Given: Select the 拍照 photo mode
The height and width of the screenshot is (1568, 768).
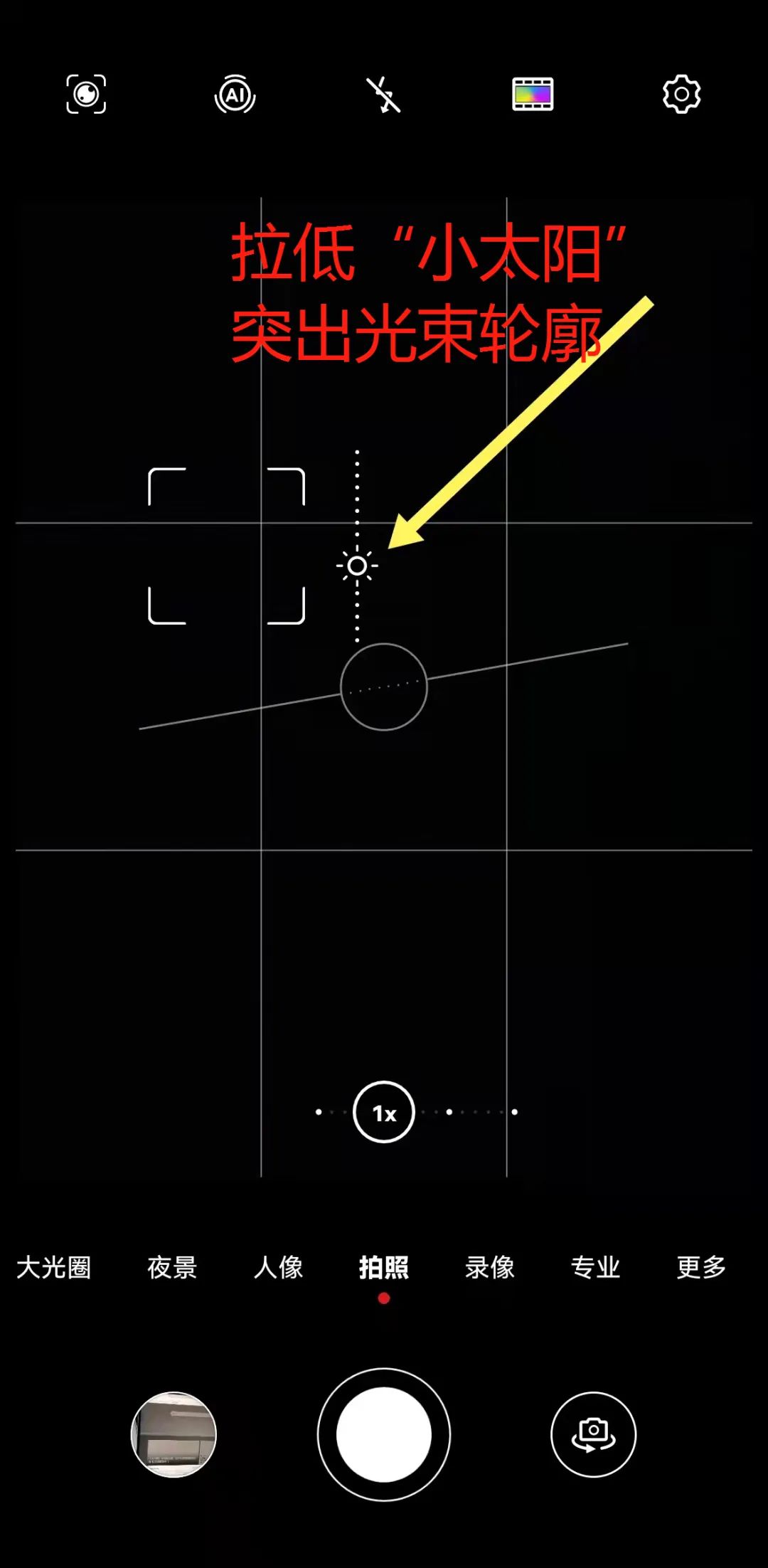Looking at the screenshot, I should pyautogui.click(x=384, y=1267).
